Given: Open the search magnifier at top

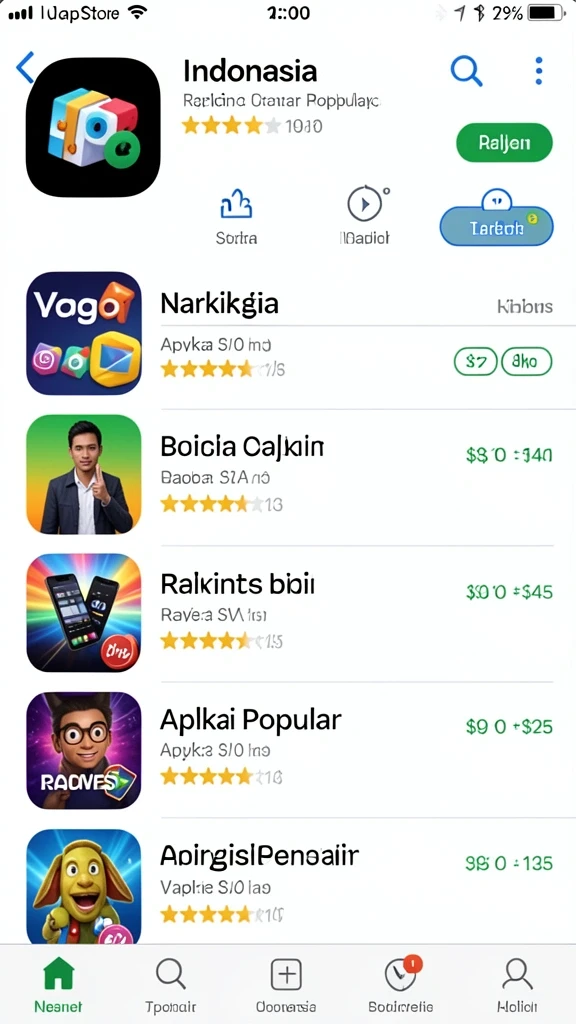Looking at the screenshot, I should [466, 71].
